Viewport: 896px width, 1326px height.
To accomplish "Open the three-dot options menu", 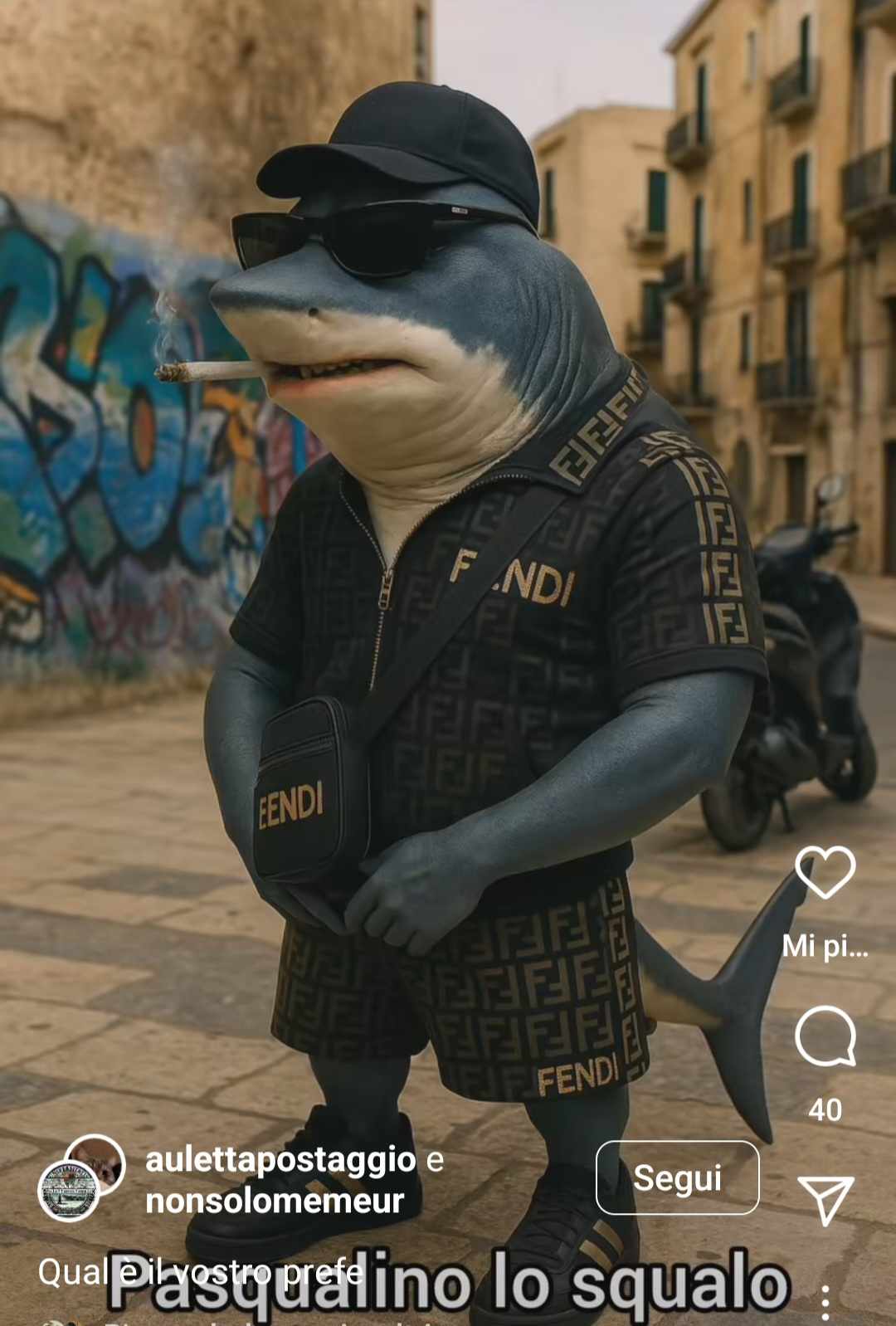I will pyautogui.click(x=825, y=1303).
